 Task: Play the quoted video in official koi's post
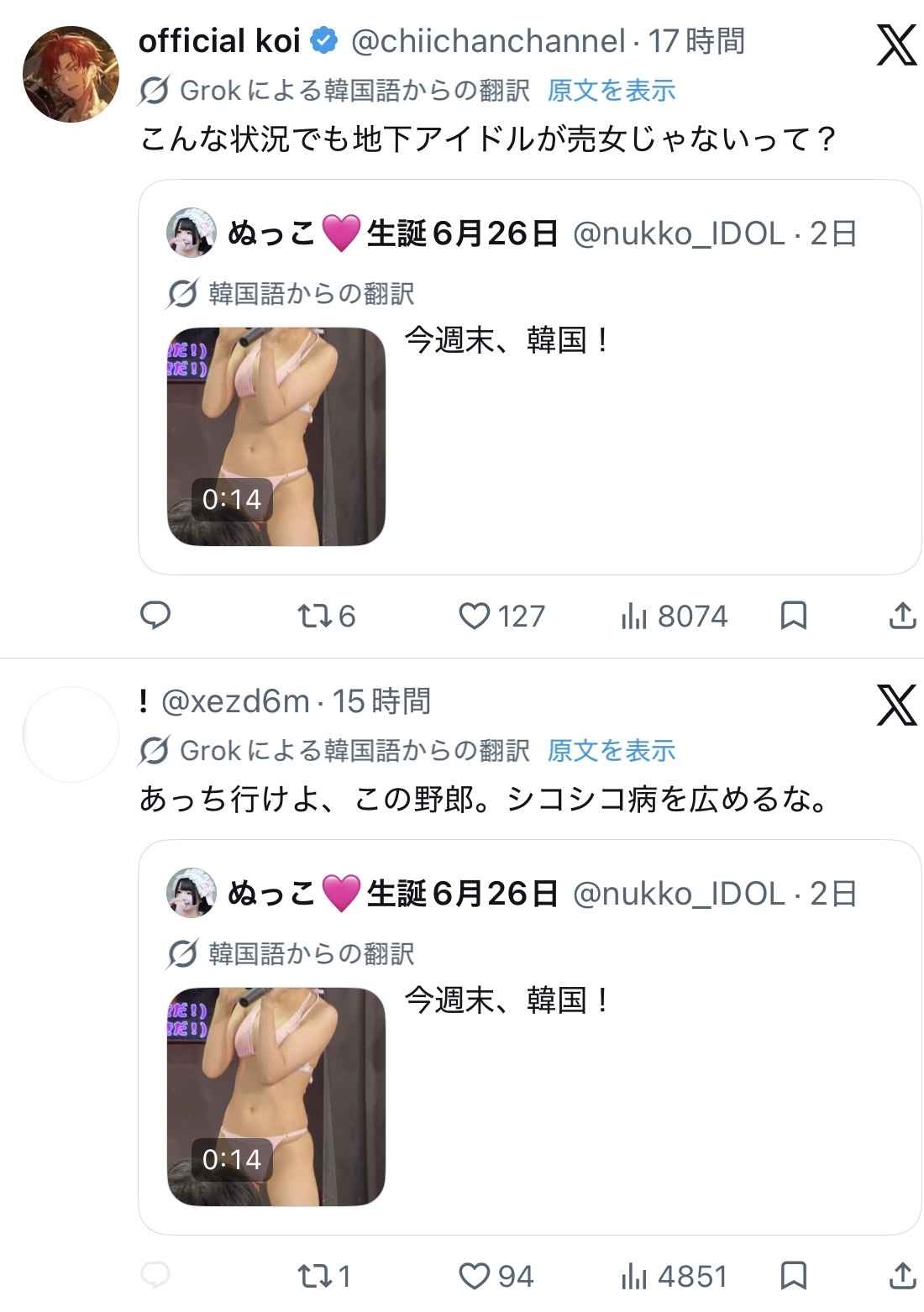[276, 437]
